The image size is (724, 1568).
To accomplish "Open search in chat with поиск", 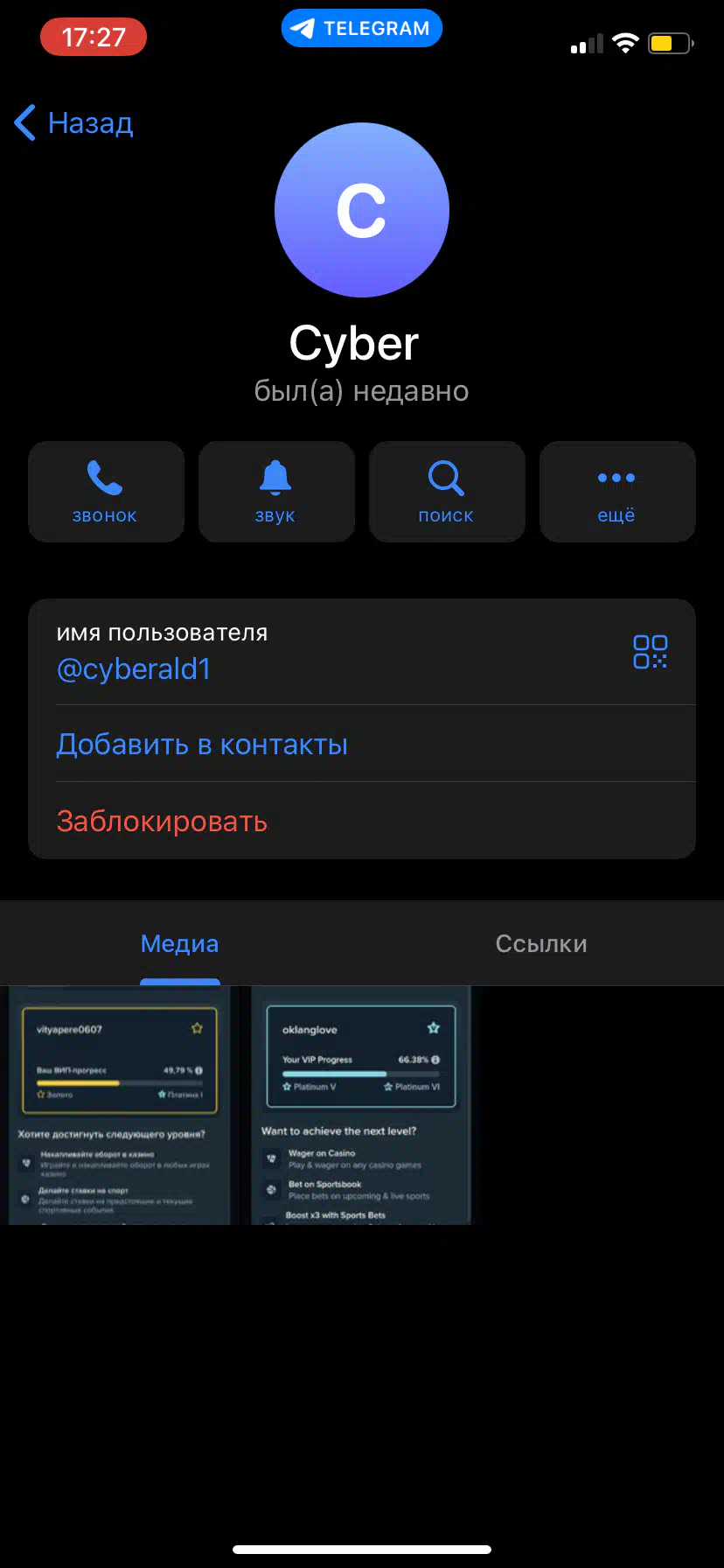I will point(447,492).
